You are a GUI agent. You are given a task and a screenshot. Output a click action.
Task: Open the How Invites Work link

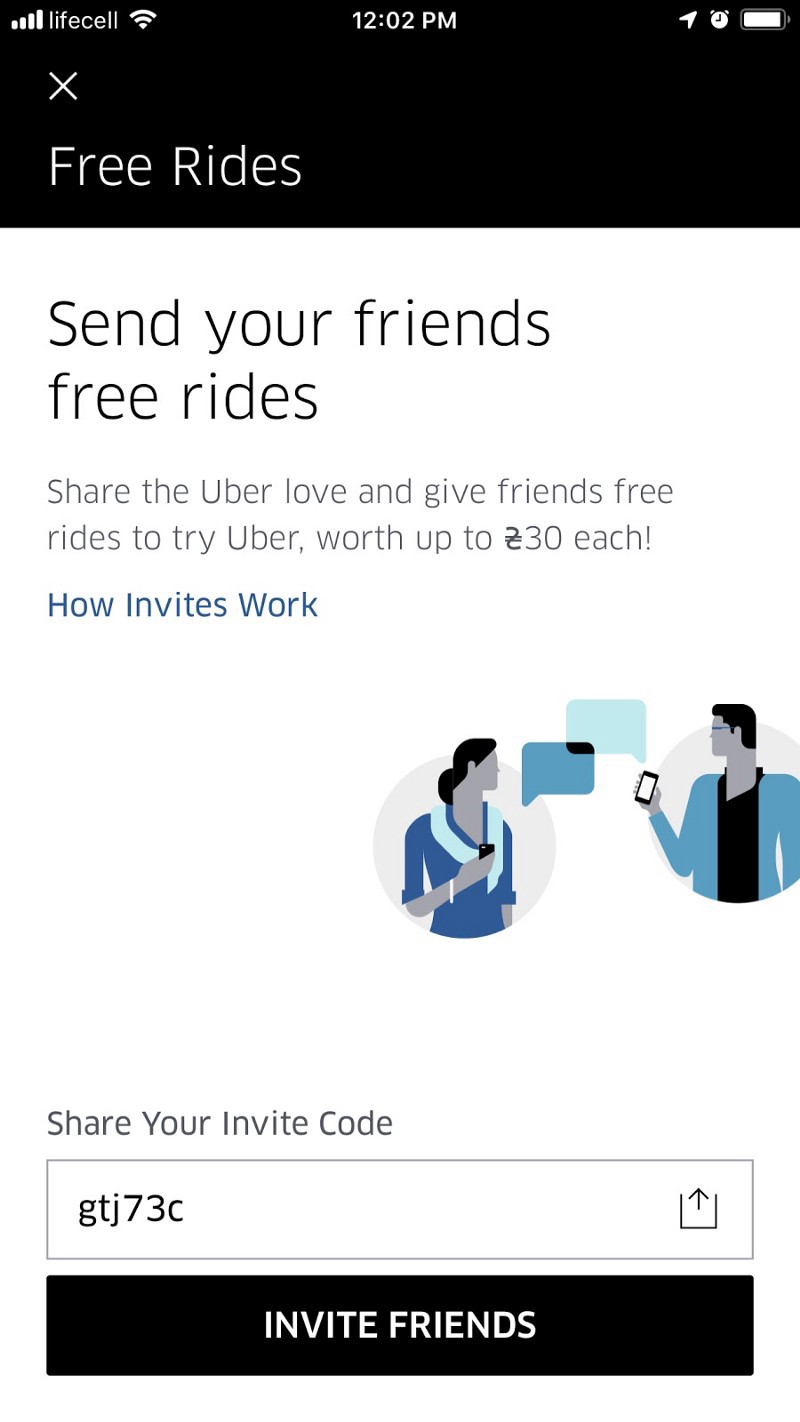click(182, 605)
